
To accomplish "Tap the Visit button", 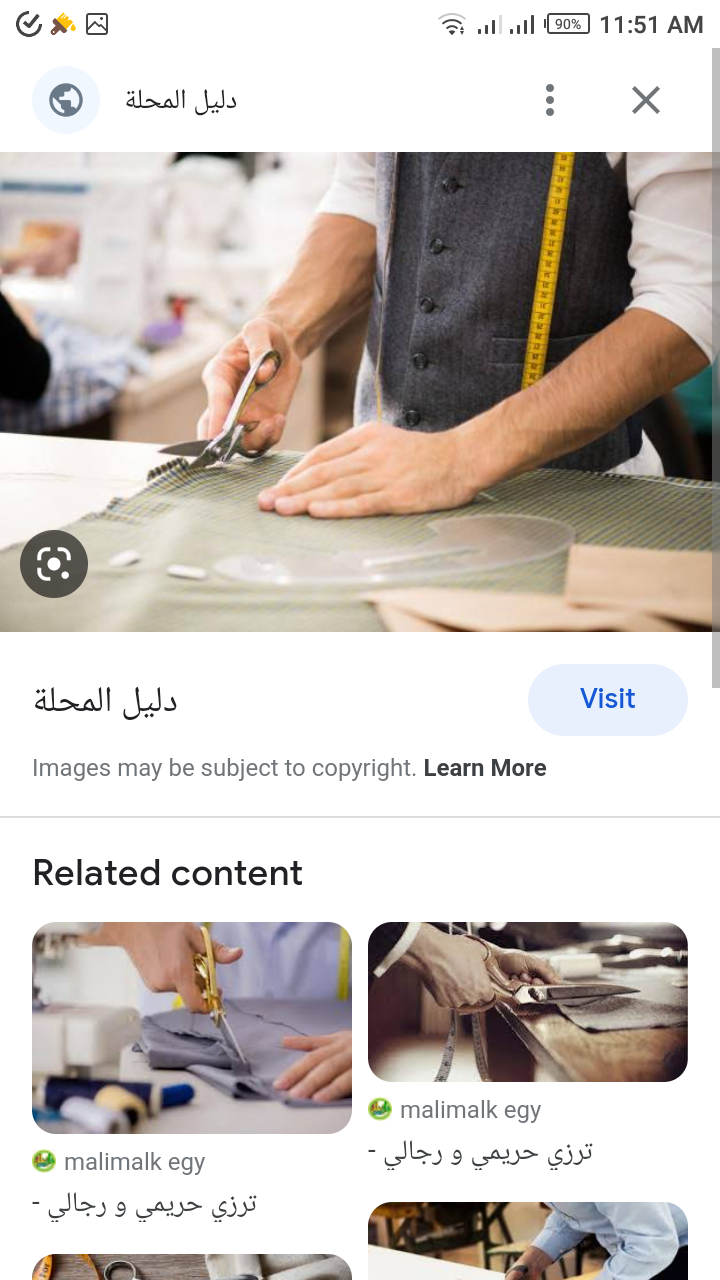I will [607, 699].
